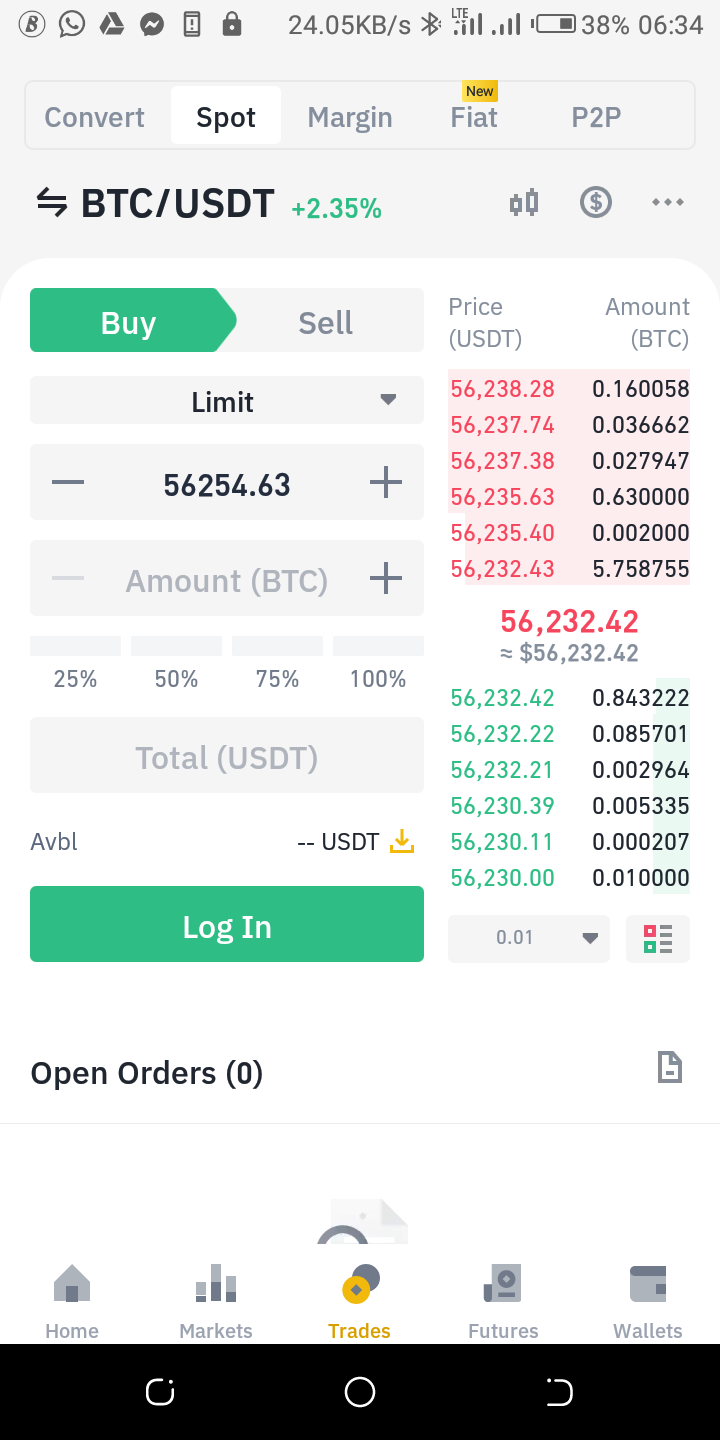Open the order history document icon

tap(669, 1068)
